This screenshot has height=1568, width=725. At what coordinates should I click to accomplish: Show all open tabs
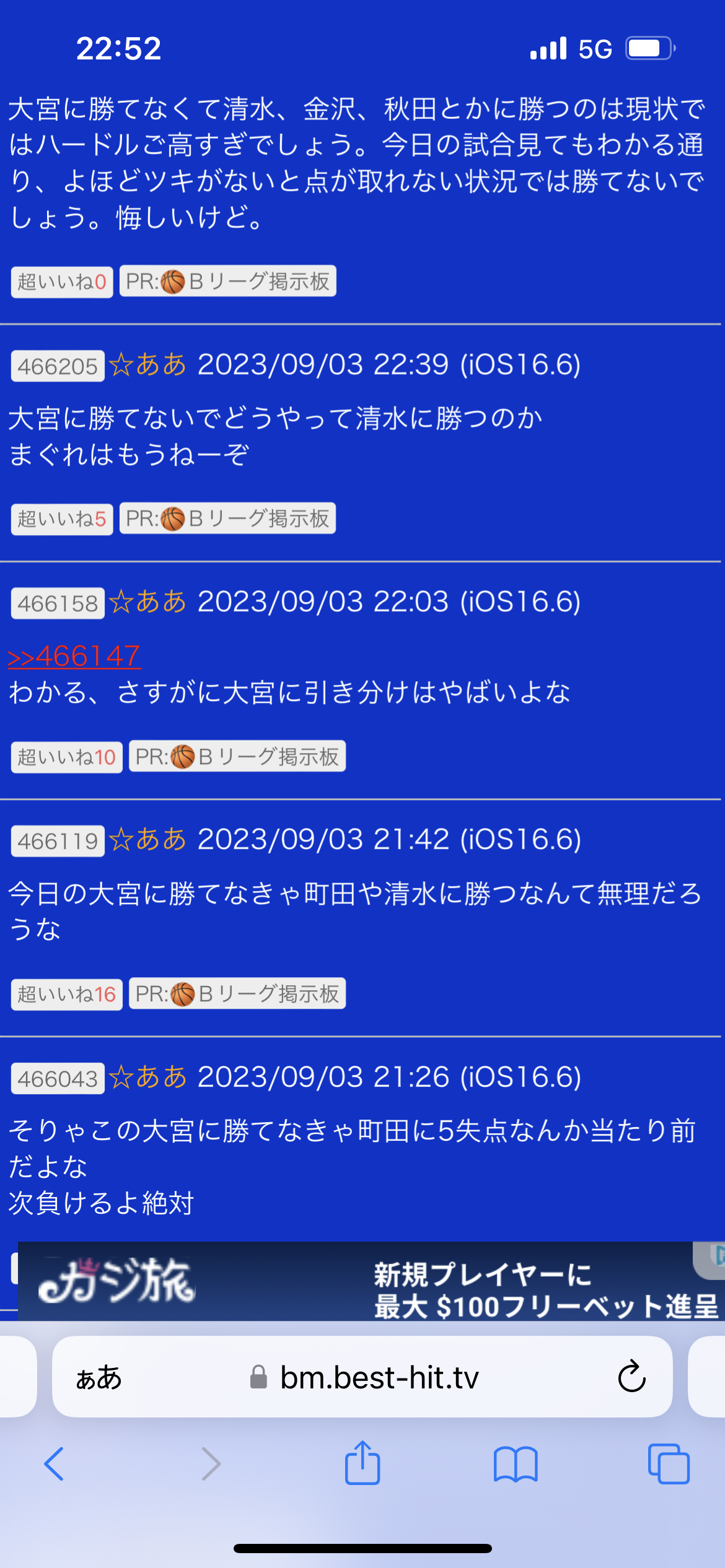pyautogui.click(x=668, y=1464)
